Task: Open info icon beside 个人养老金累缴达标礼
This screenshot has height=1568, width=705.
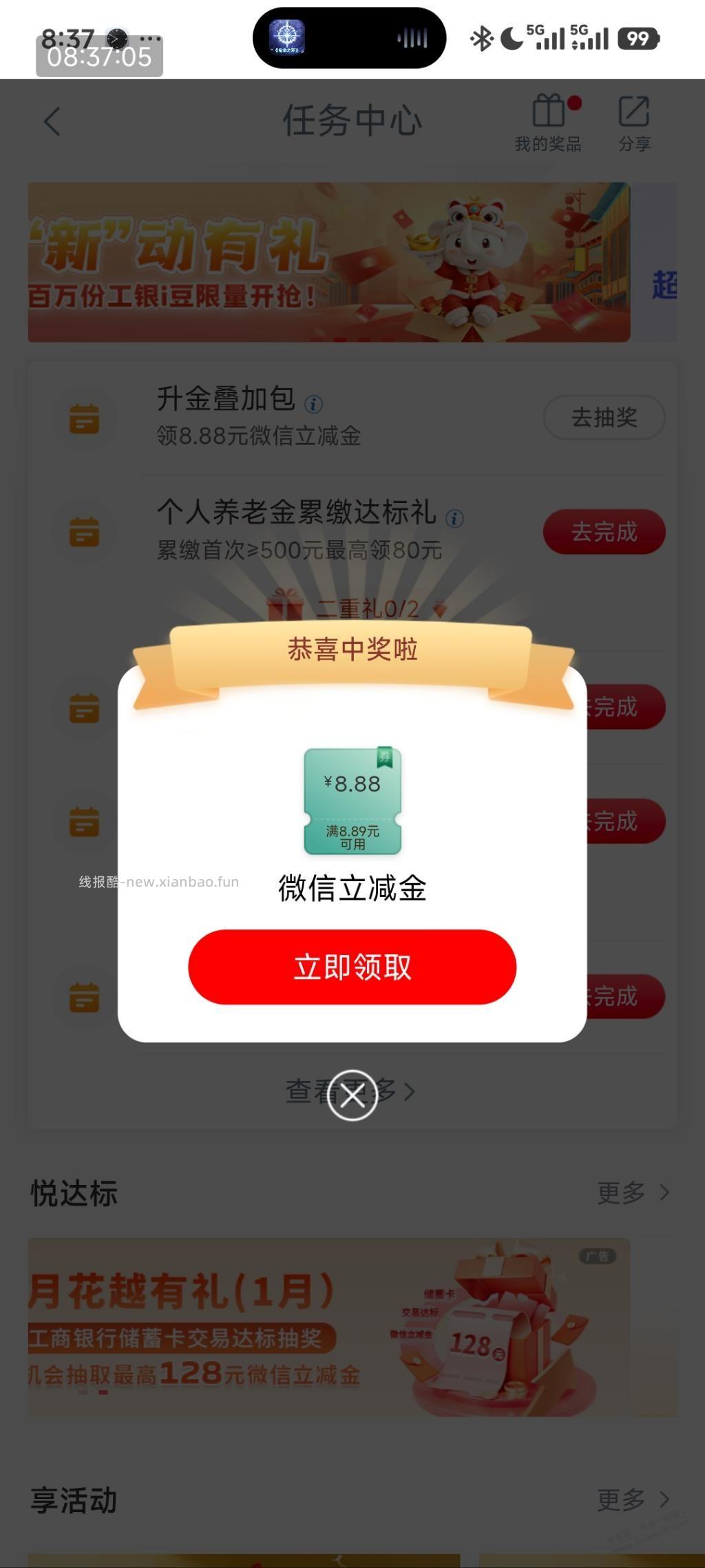Action: coord(454,519)
